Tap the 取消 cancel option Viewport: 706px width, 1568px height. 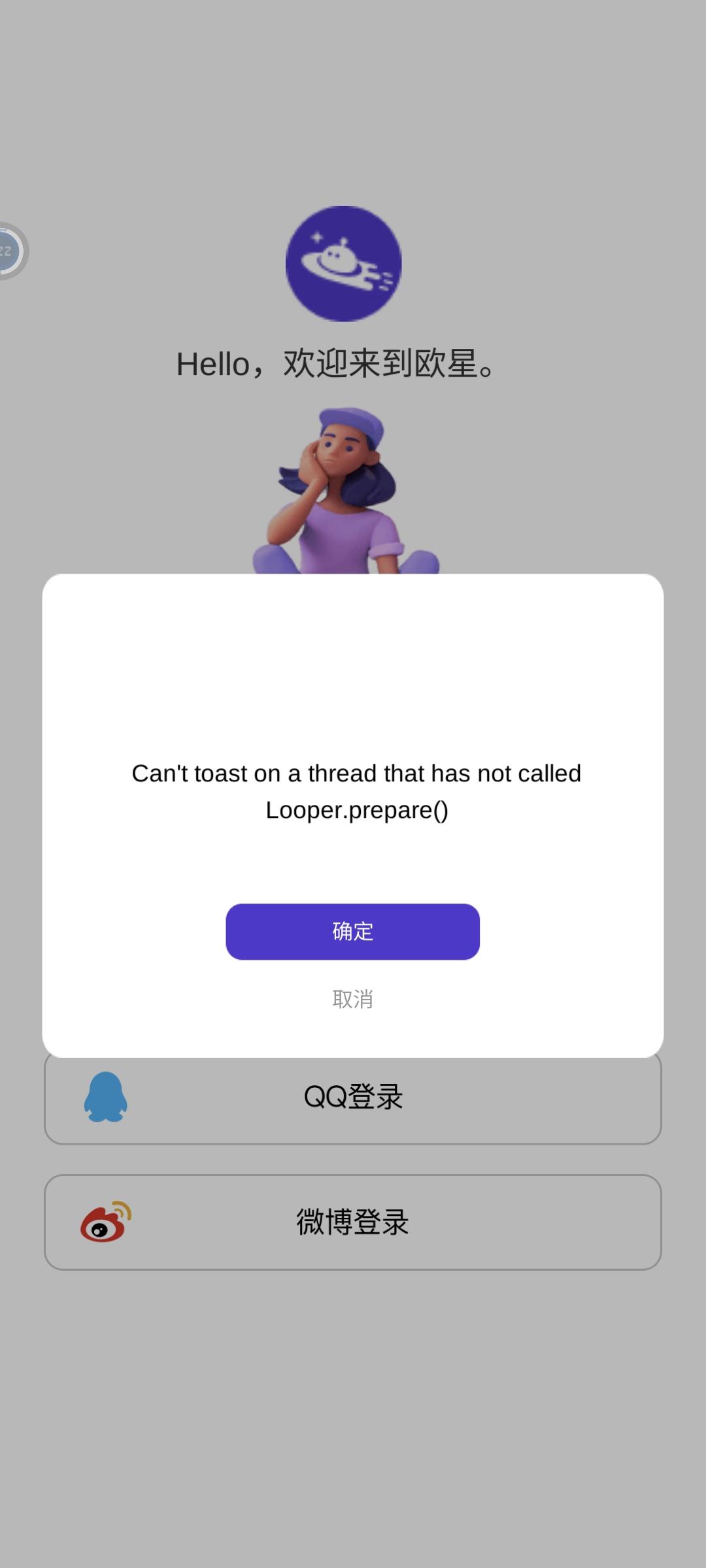[x=352, y=999]
